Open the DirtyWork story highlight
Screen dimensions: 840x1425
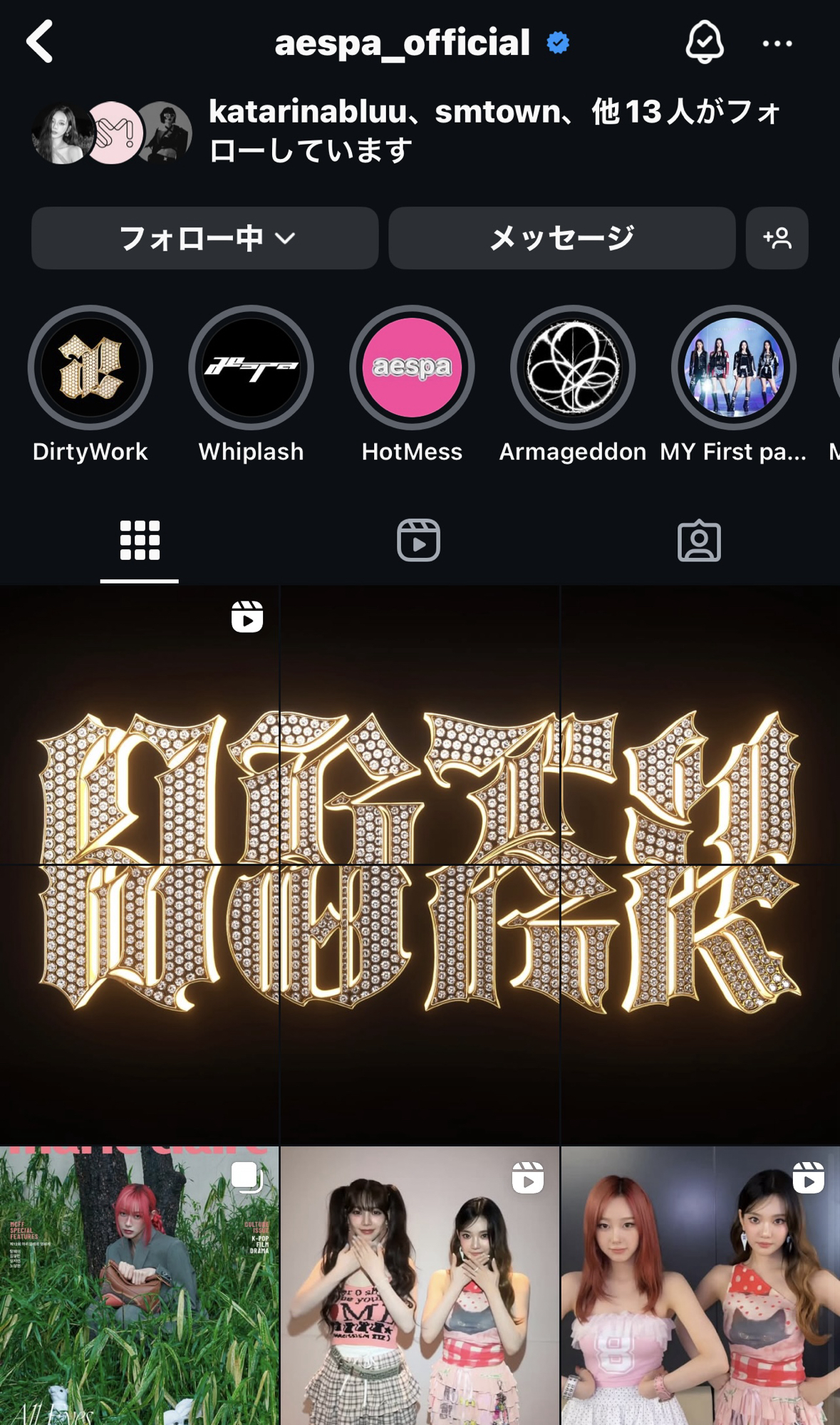pos(90,368)
